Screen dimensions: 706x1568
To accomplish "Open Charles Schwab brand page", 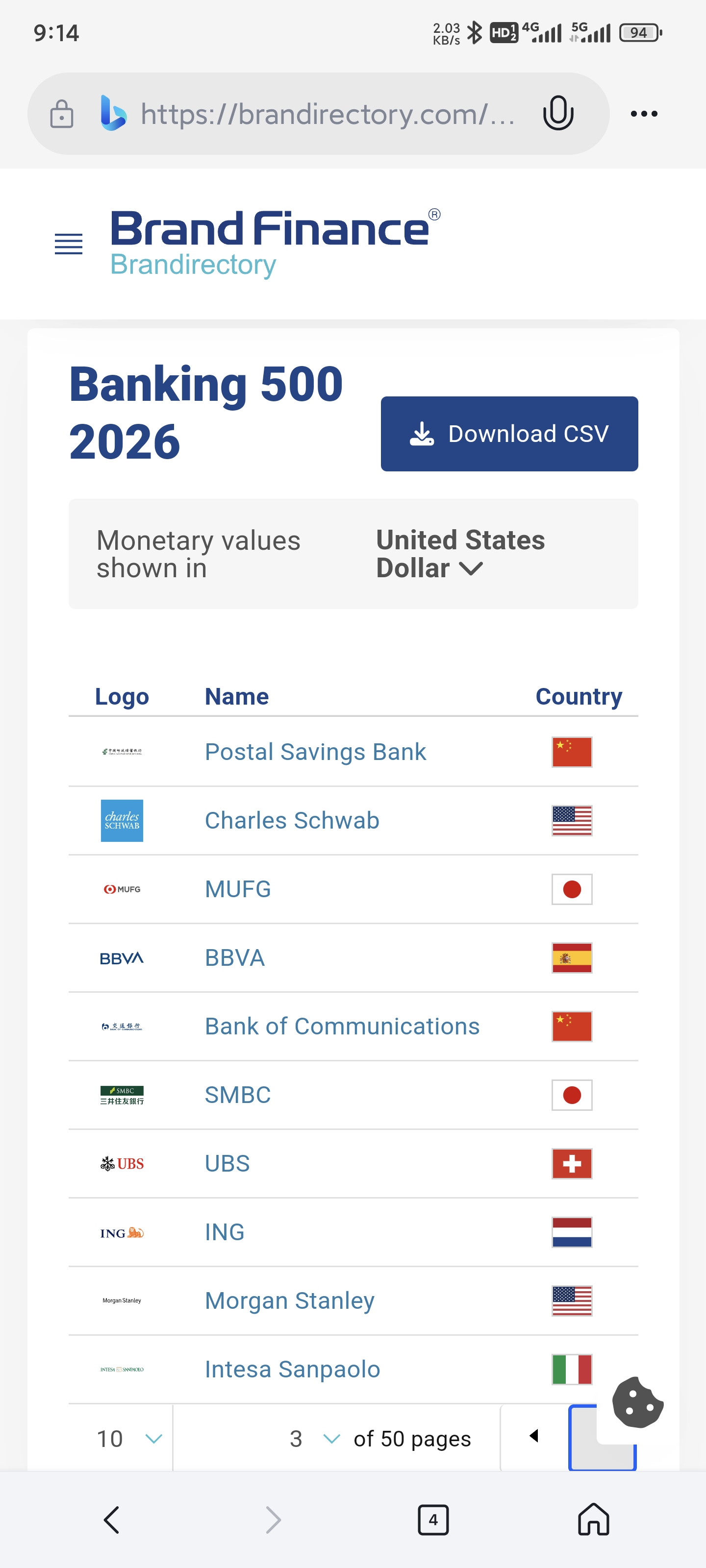I will point(292,821).
